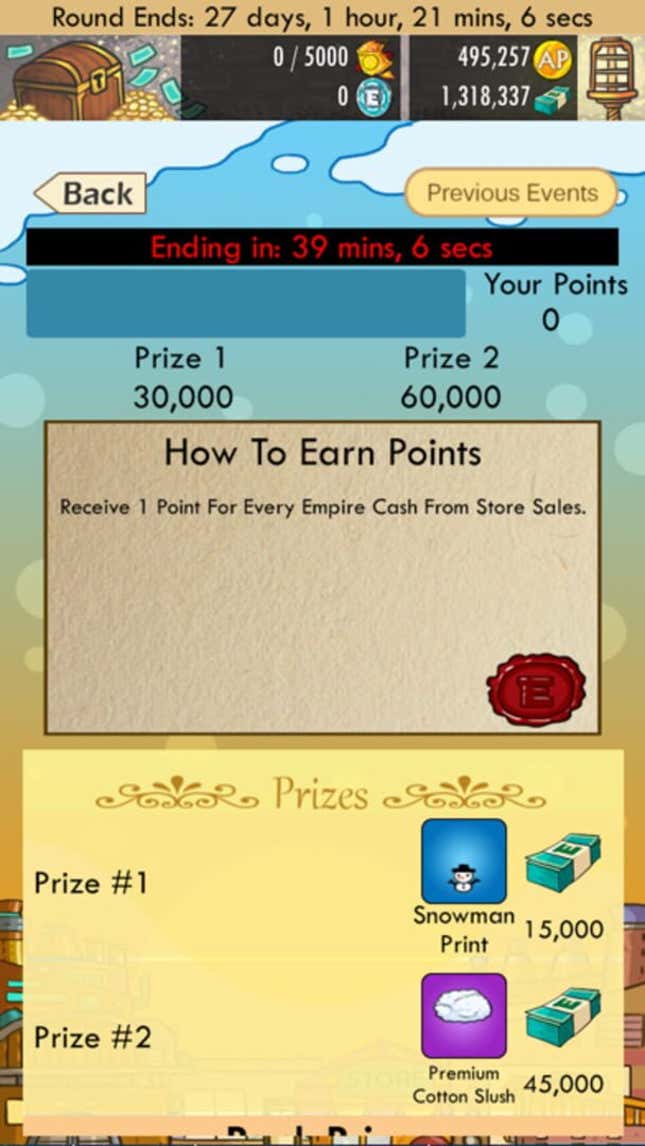Tap the lantern icon in top bar
645x1146 pixels.
[x=613, y=77]
